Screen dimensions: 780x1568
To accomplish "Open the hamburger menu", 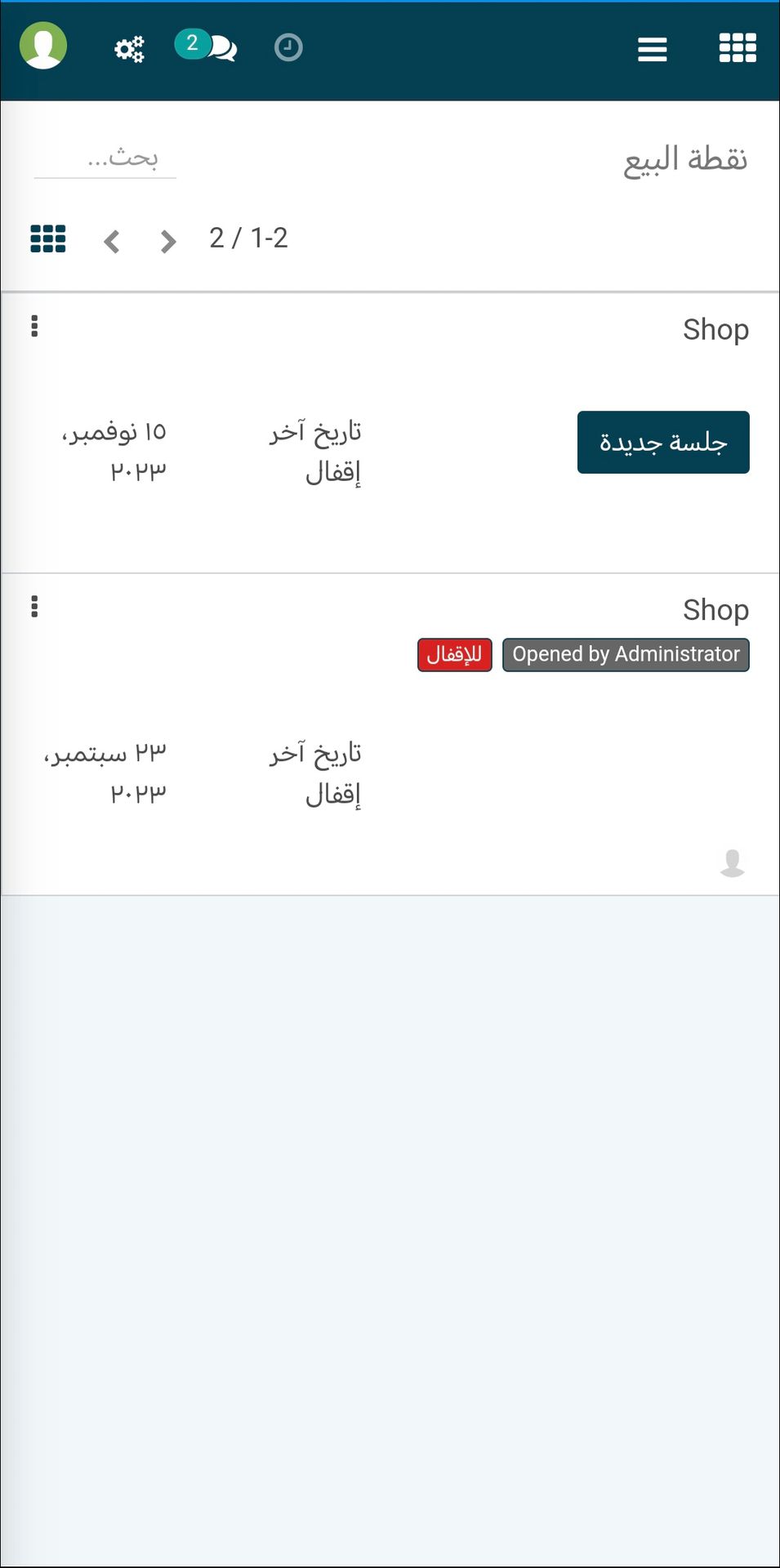I will tap(653, 49).
